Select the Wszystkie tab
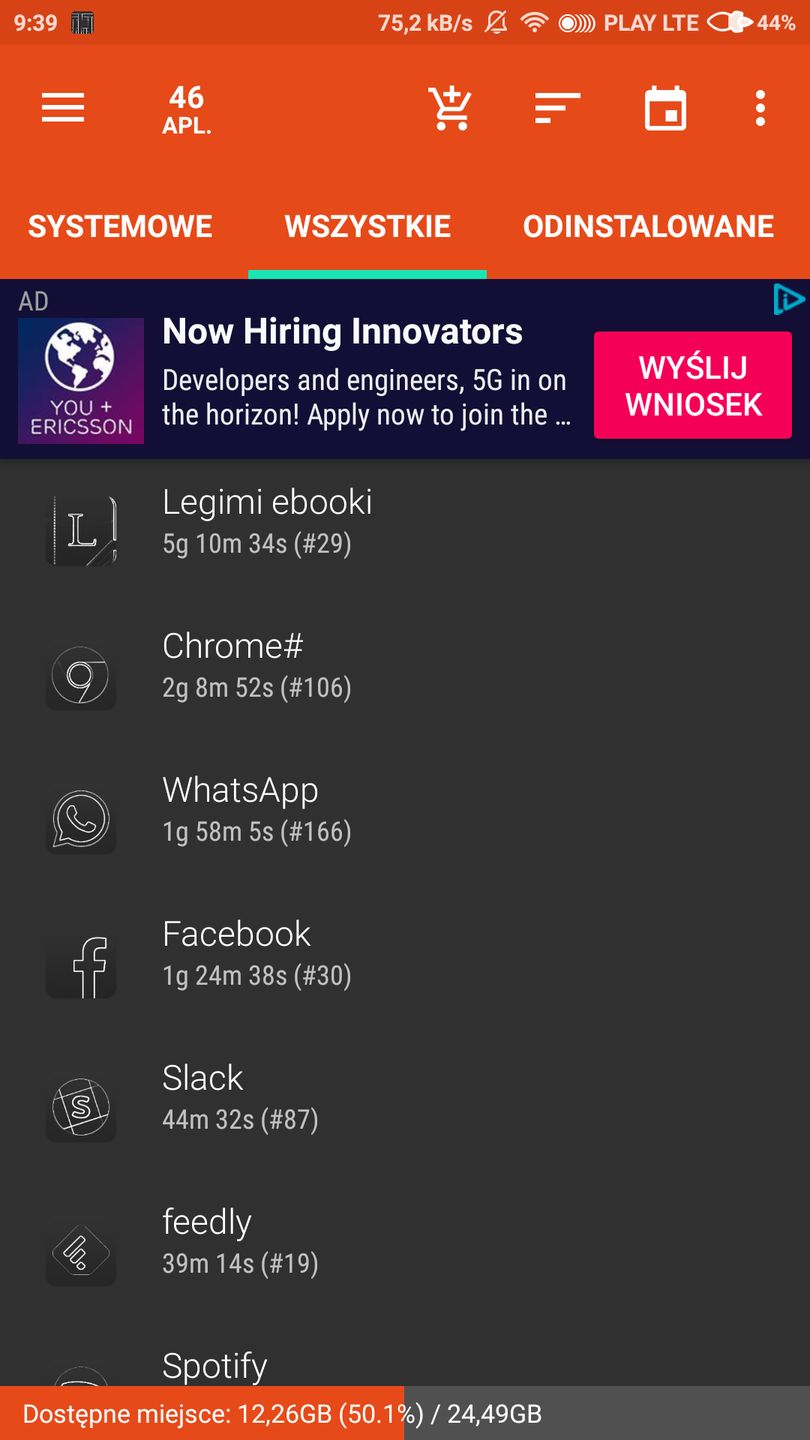 point(367,227)
